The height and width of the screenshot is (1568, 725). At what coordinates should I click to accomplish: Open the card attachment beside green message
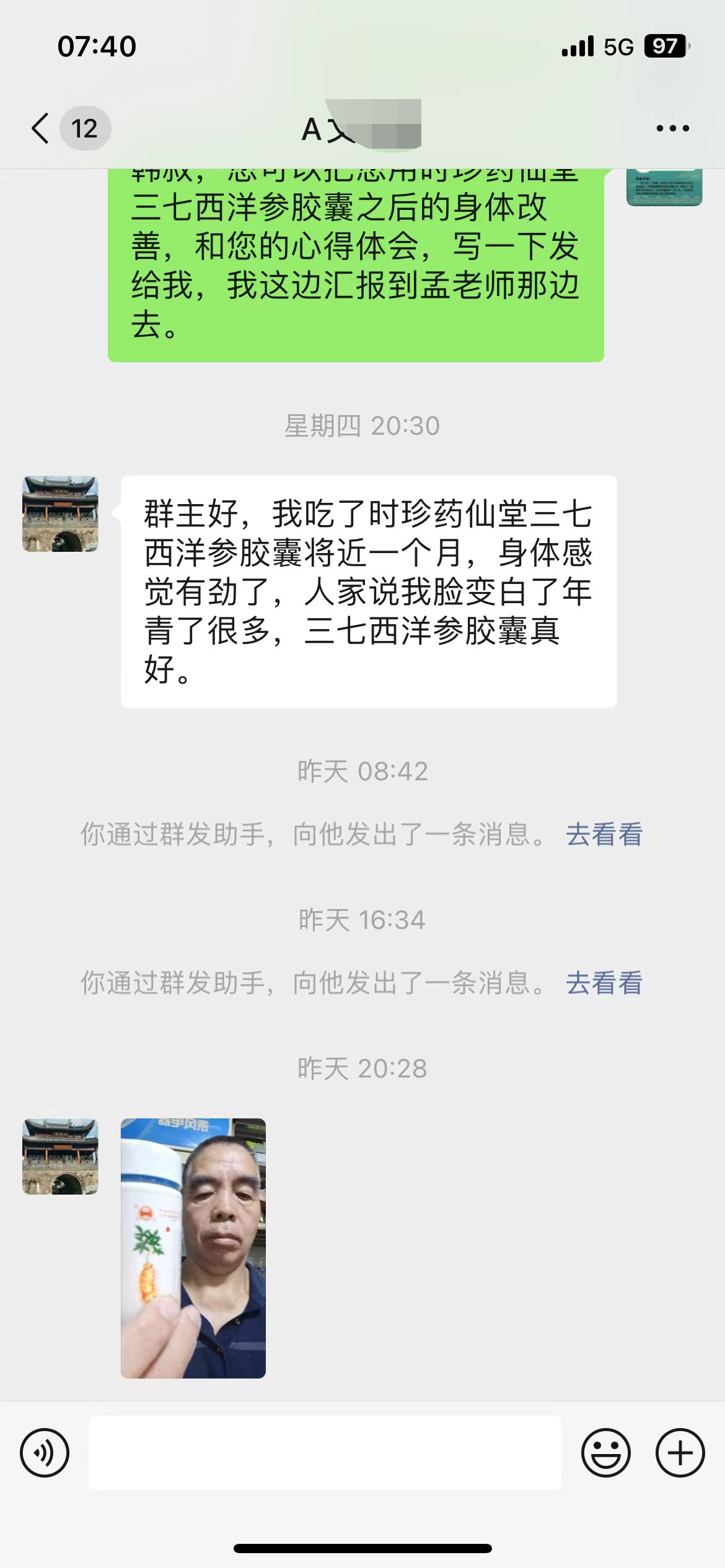tap(665, 186)
